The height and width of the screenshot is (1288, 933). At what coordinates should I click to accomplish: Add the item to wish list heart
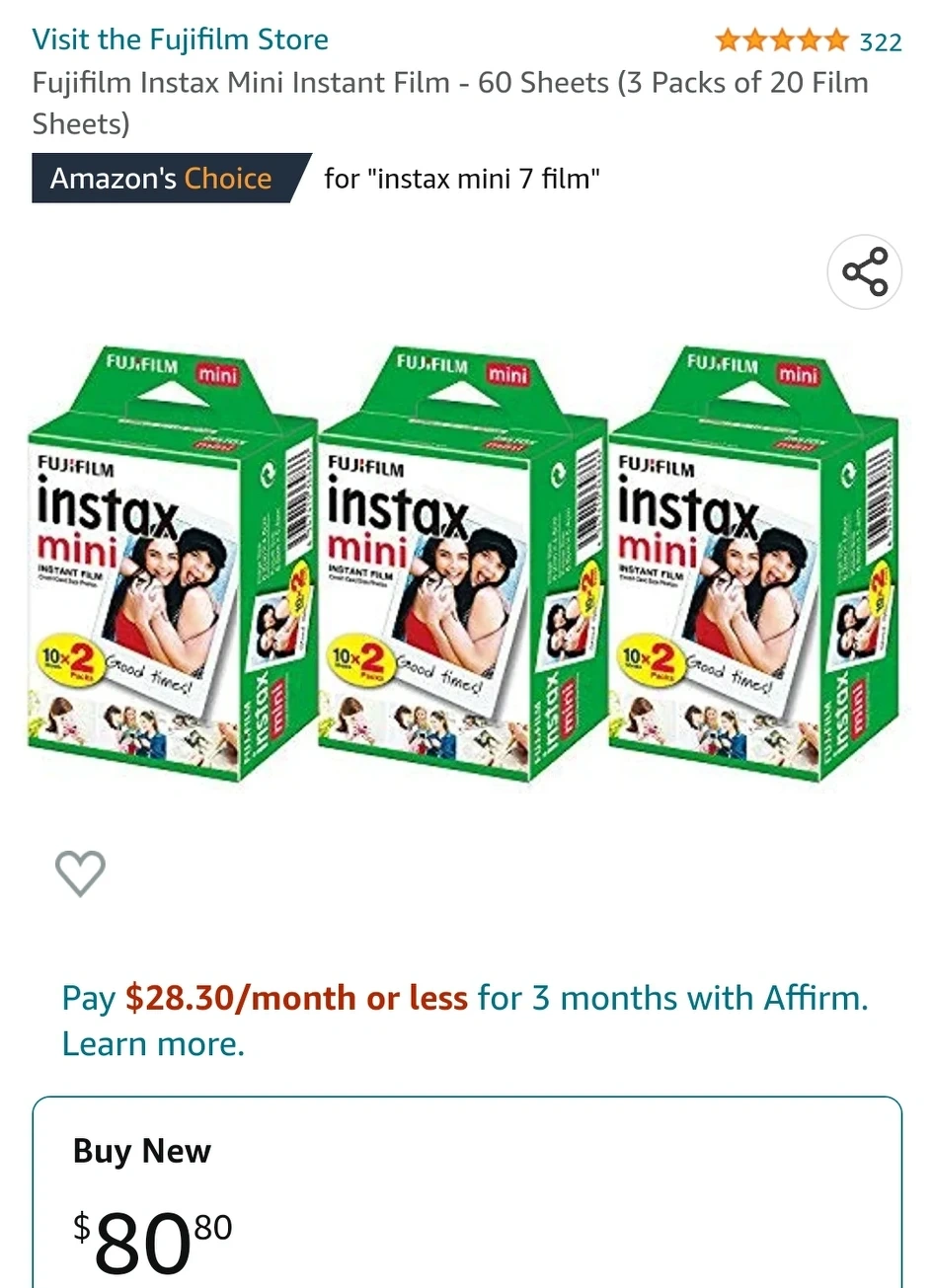(x=80, y=872)
